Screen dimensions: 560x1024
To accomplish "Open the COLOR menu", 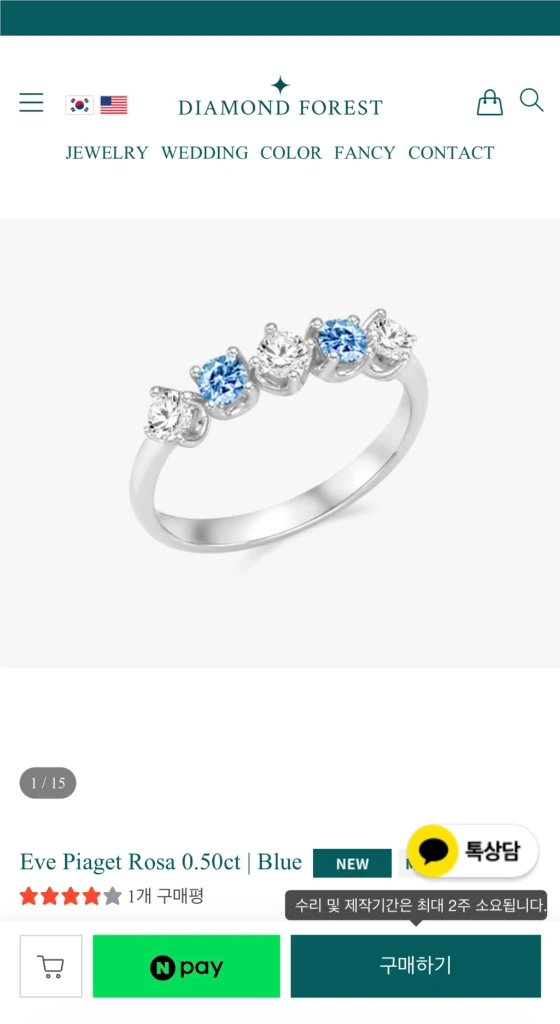I will pyautogui.click(x=291, y=153).
